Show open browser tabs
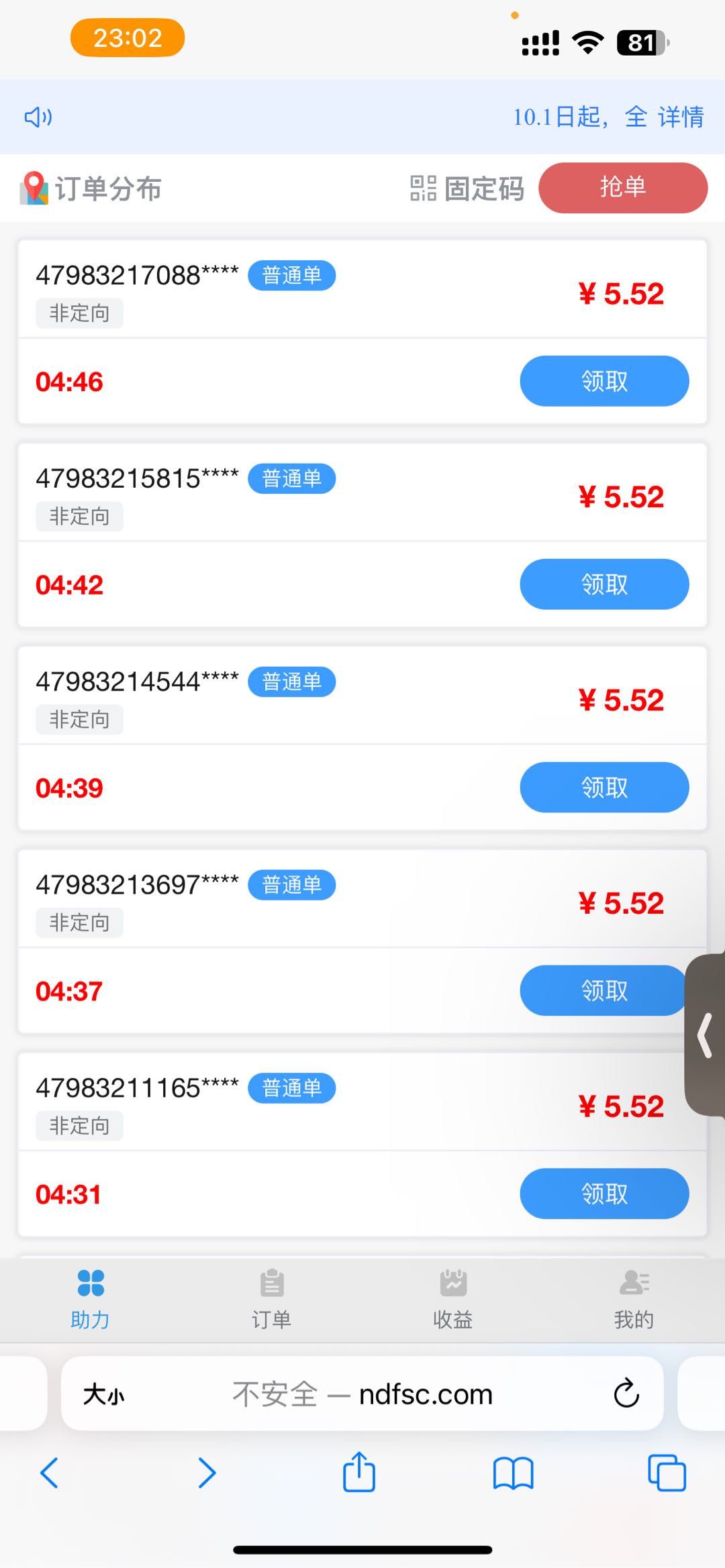 pyautogui.click(x=667, y=1473)
